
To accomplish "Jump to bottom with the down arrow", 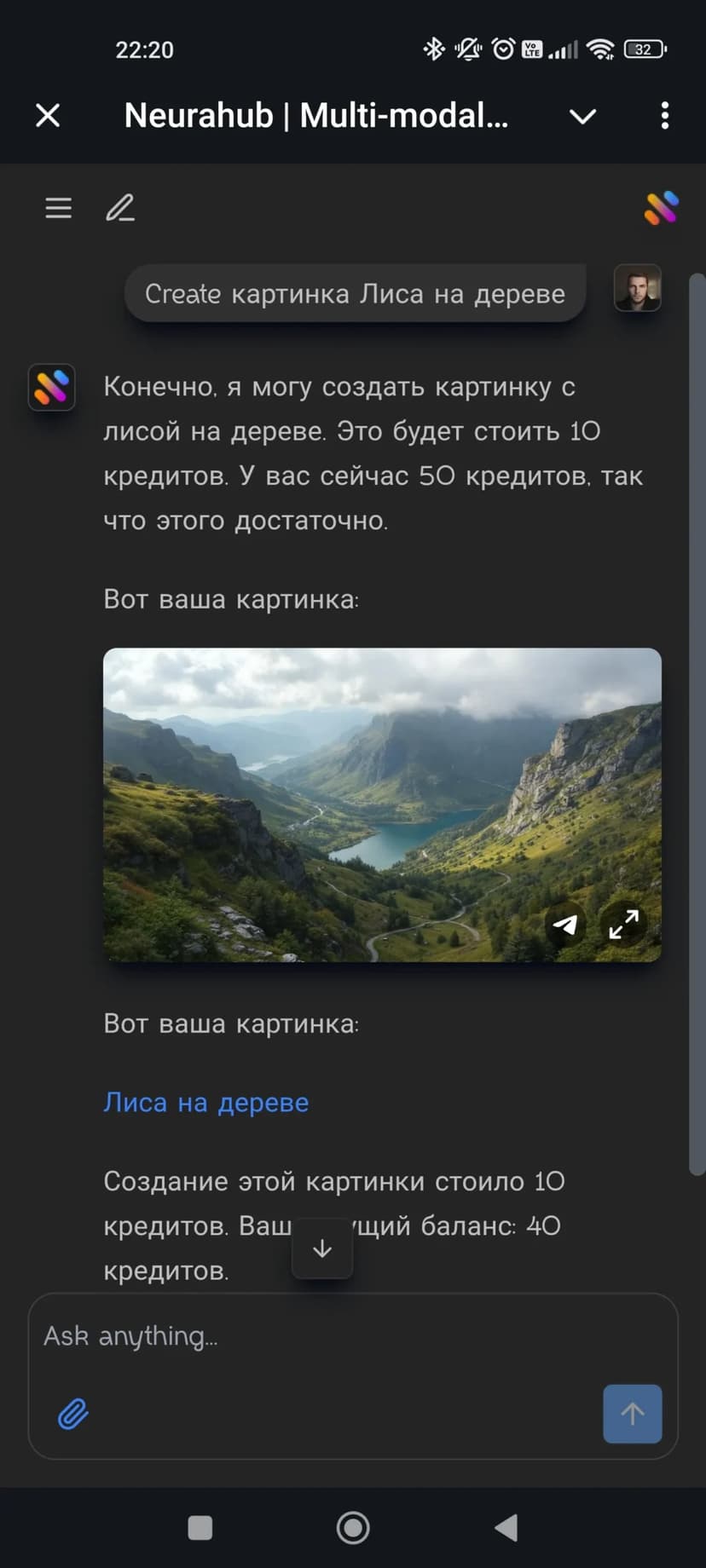I will click(x=322, y=1249).
